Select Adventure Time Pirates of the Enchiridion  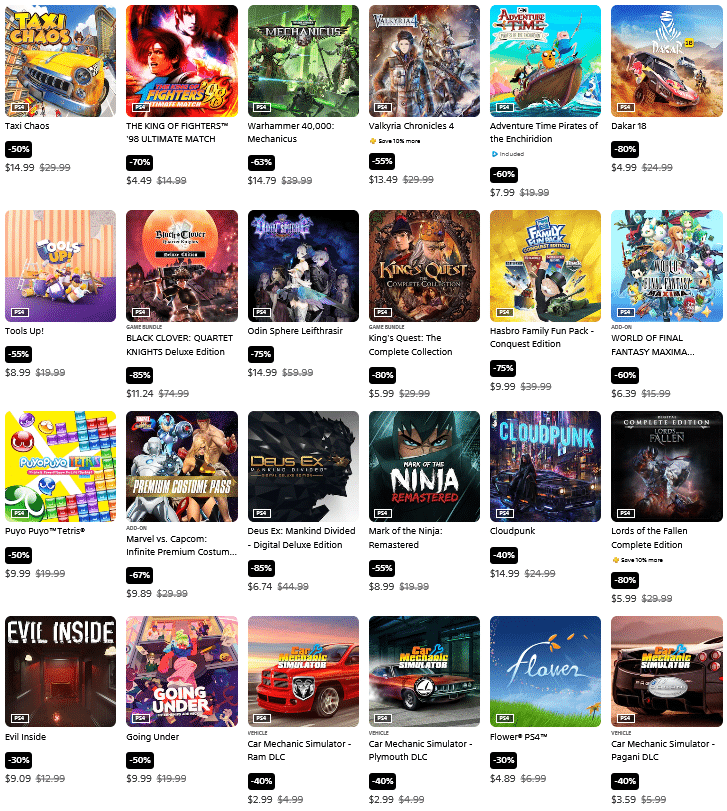[545, 60]
